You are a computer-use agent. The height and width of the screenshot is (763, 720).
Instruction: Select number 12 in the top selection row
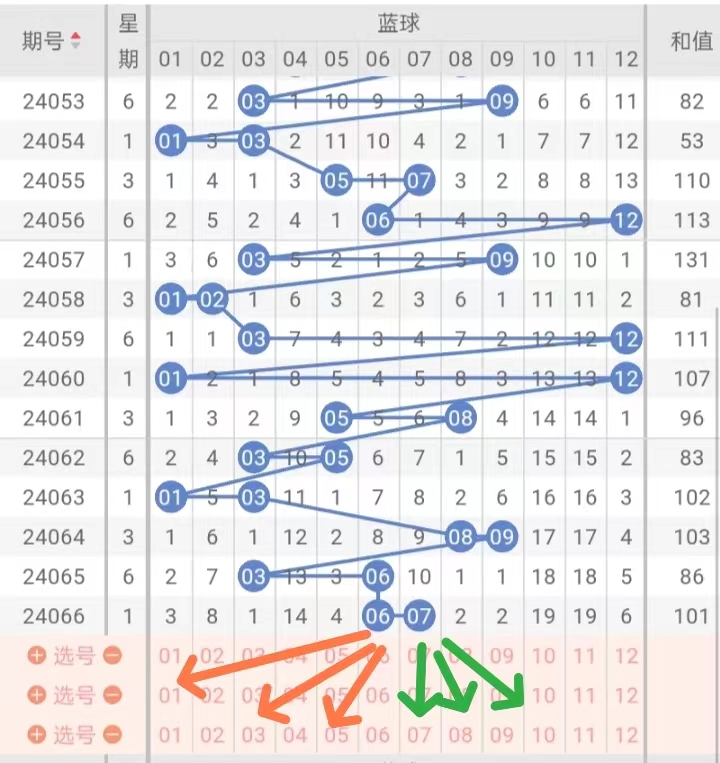(626, 656)
